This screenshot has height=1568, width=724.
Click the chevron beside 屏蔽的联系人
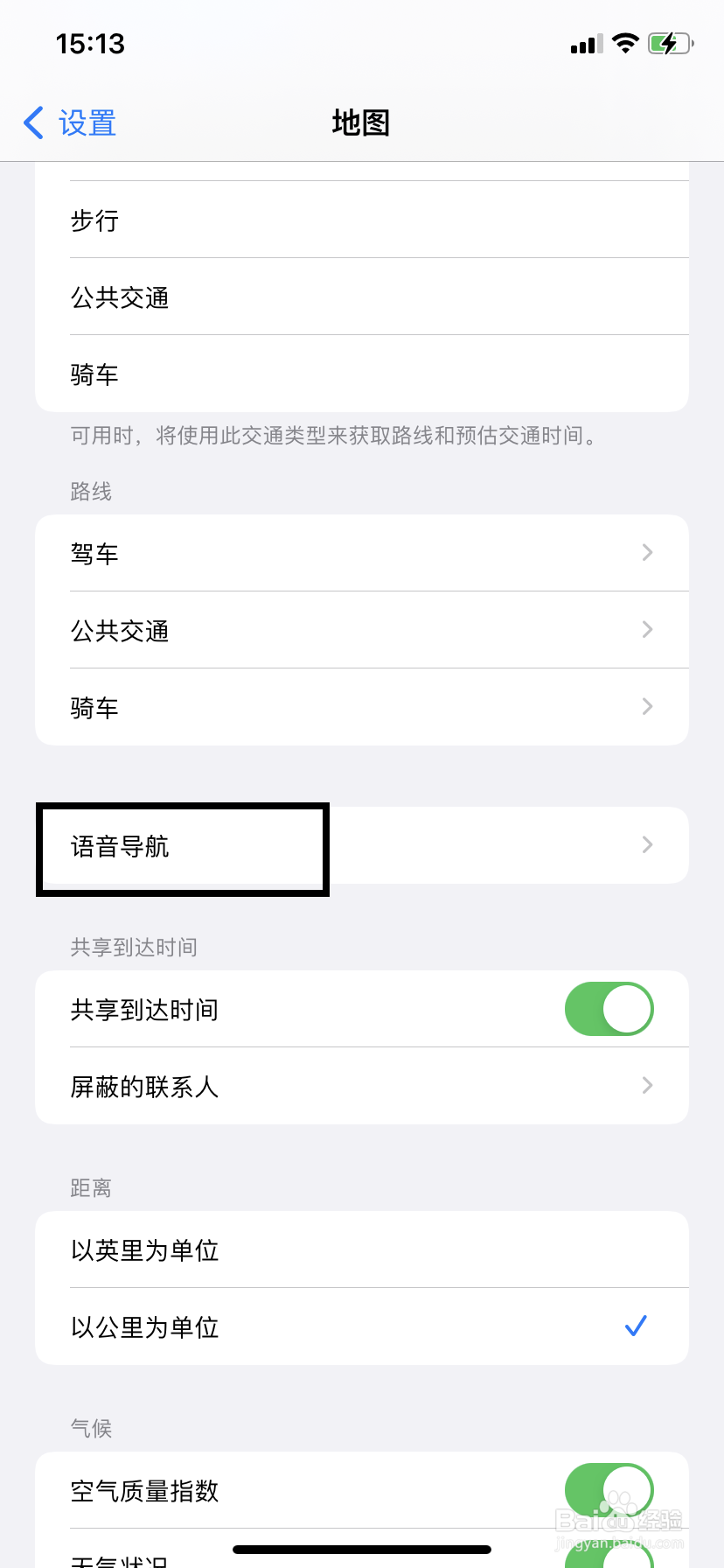click(x=647, y=1086)
